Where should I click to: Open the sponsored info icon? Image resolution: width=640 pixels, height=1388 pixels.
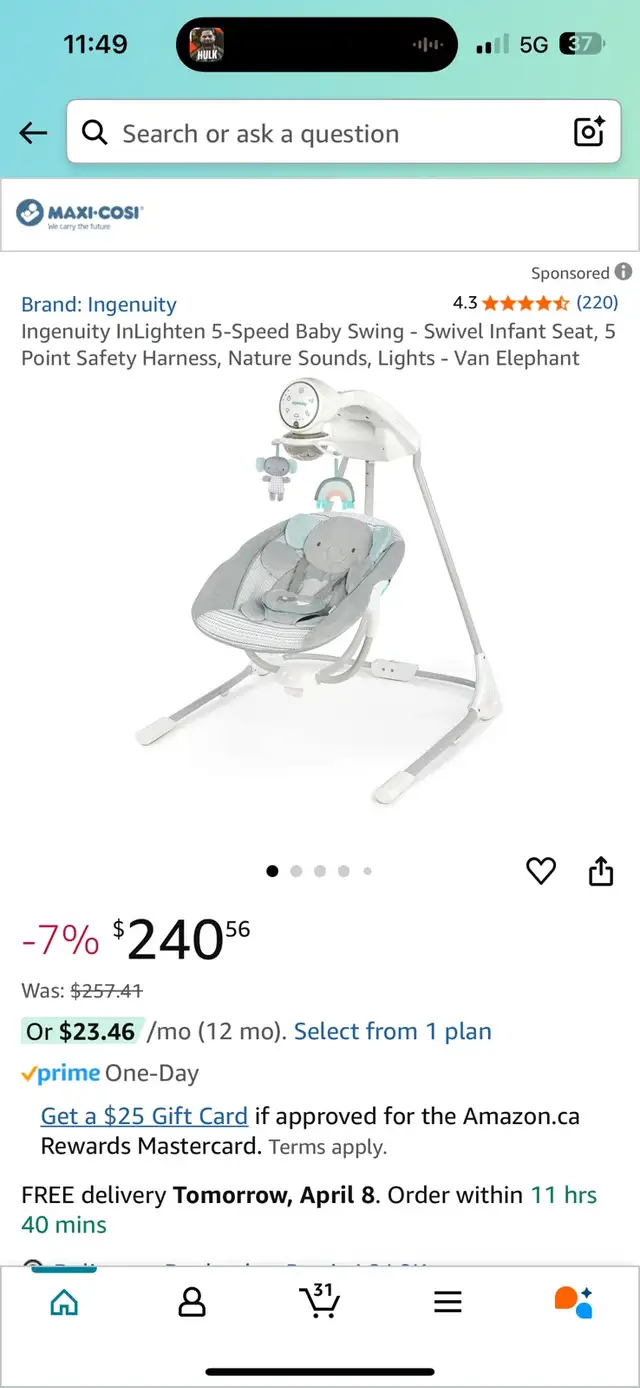pos(623,272)
